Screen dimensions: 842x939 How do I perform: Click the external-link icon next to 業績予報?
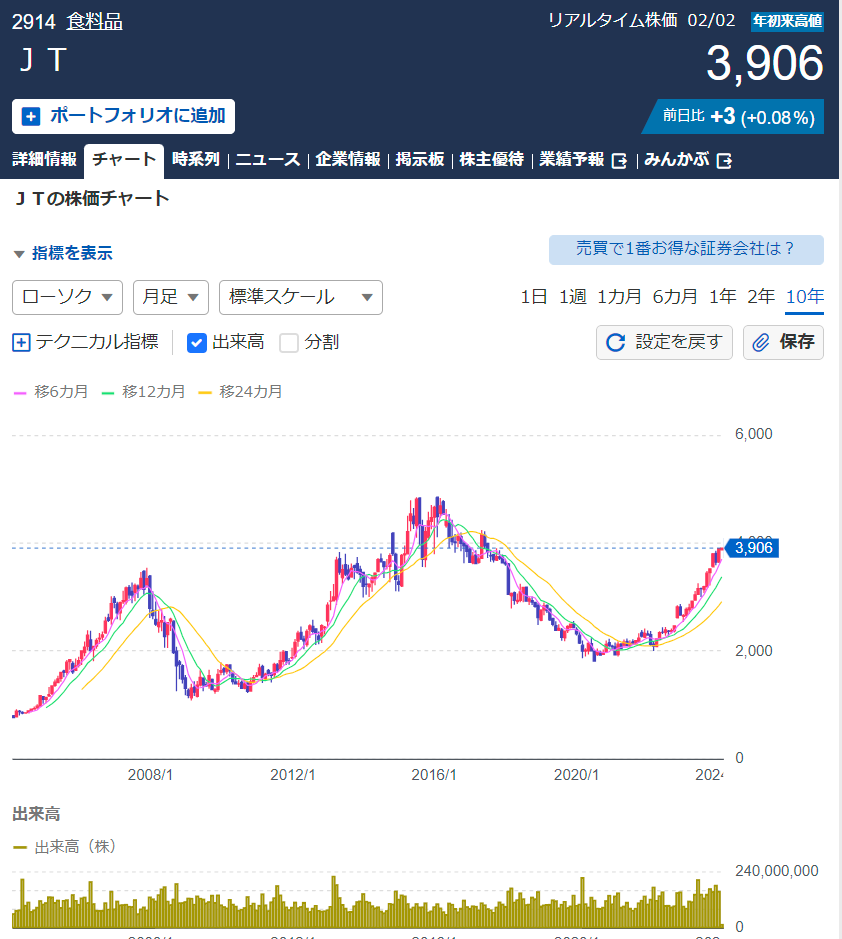pos(618,162)
